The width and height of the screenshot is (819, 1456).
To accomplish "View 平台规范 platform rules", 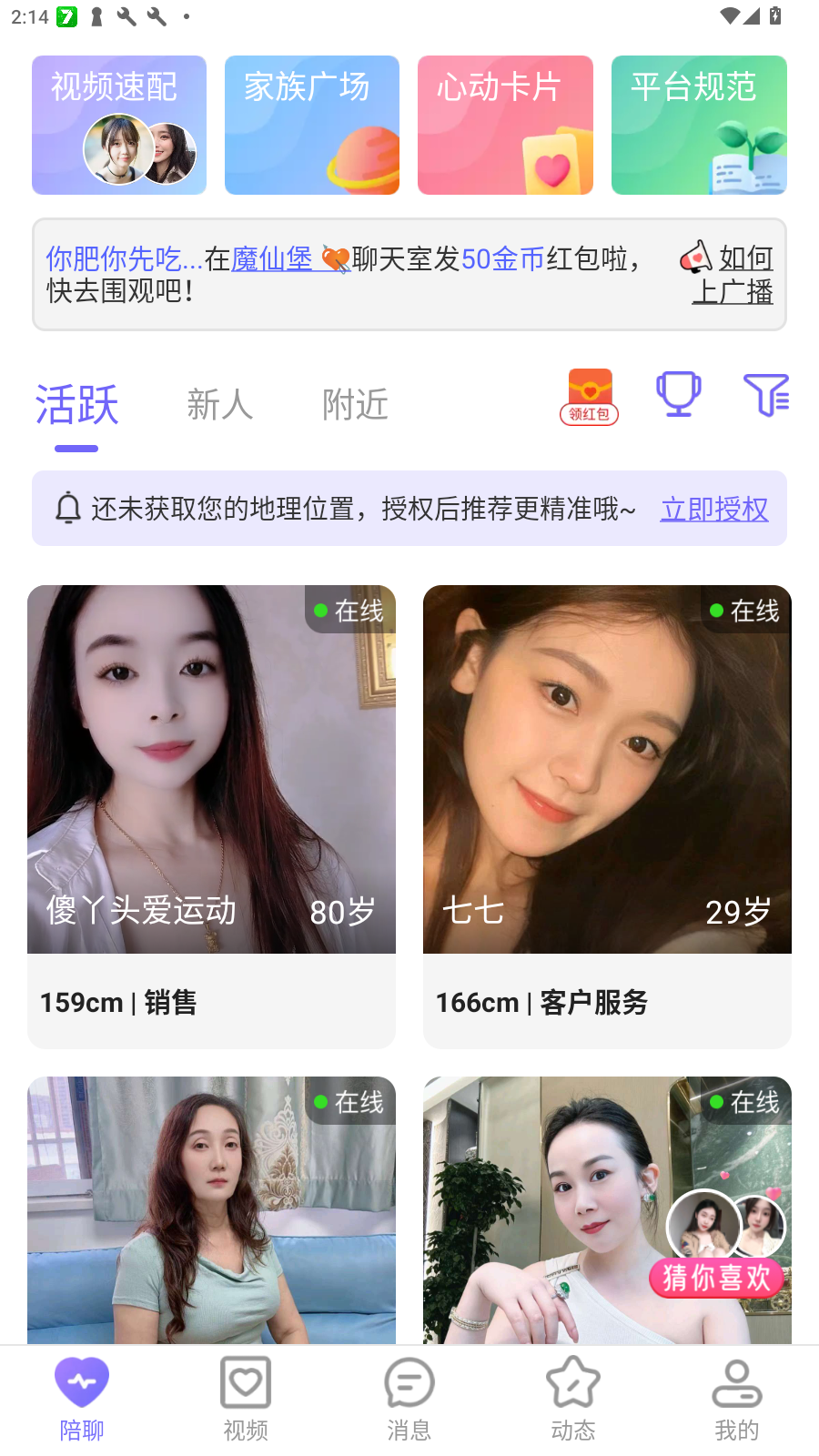I will click(x=699, y=125).
